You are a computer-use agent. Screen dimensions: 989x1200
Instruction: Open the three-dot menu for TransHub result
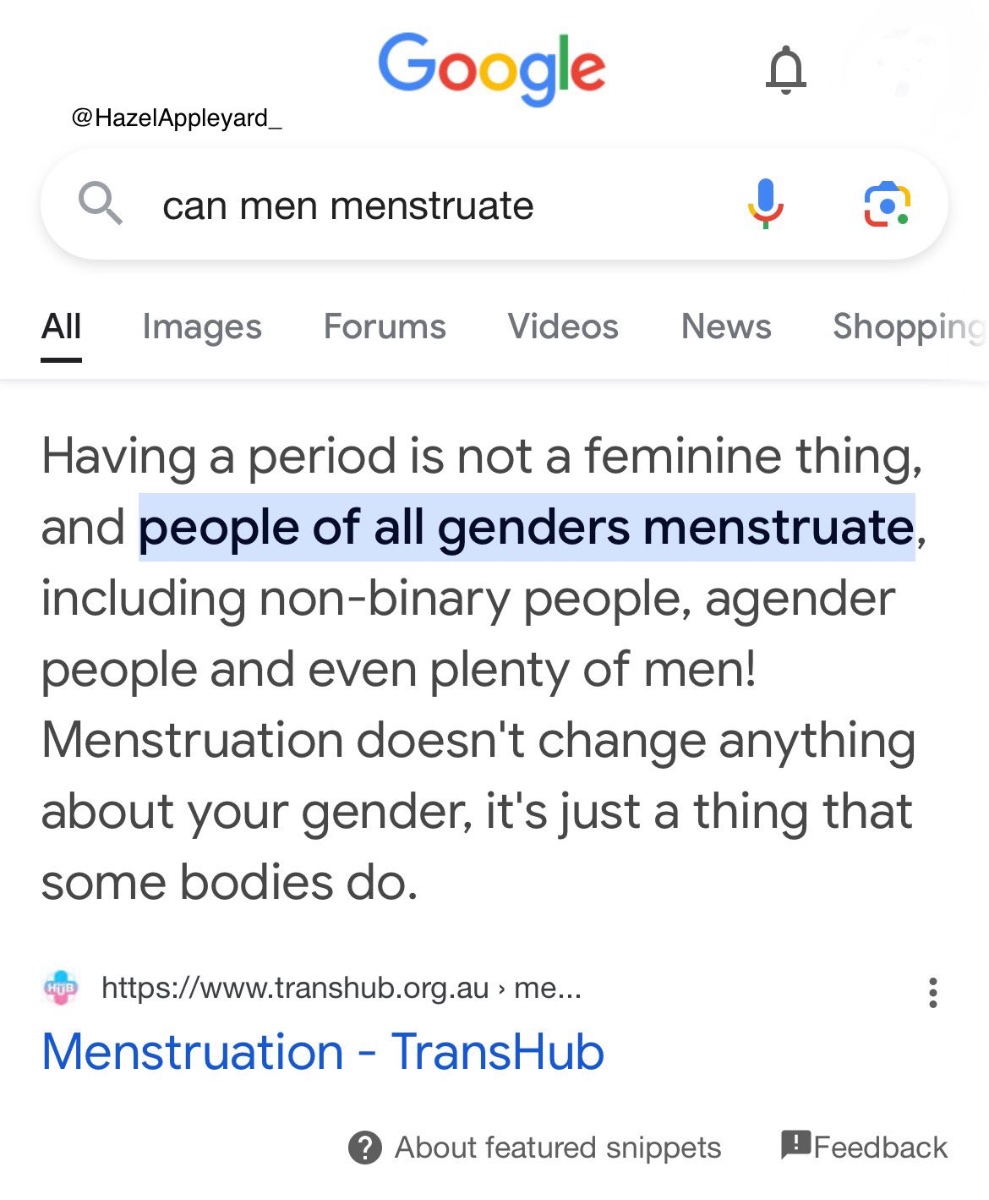click(x=932, y=992)
